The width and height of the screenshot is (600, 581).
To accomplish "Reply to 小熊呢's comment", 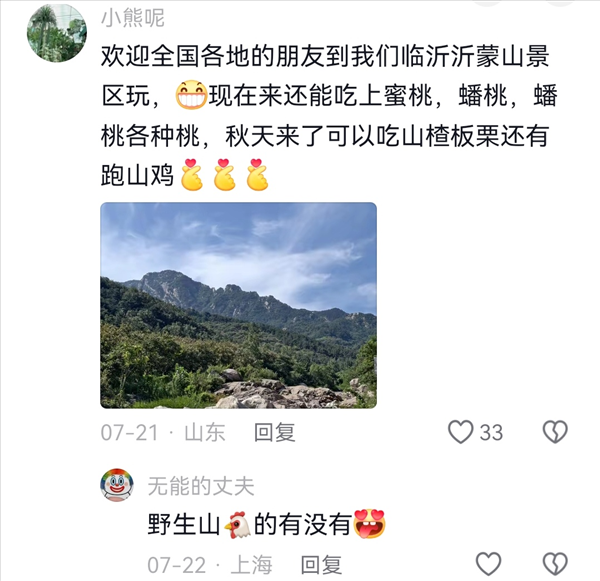I will tap(274, 432).
